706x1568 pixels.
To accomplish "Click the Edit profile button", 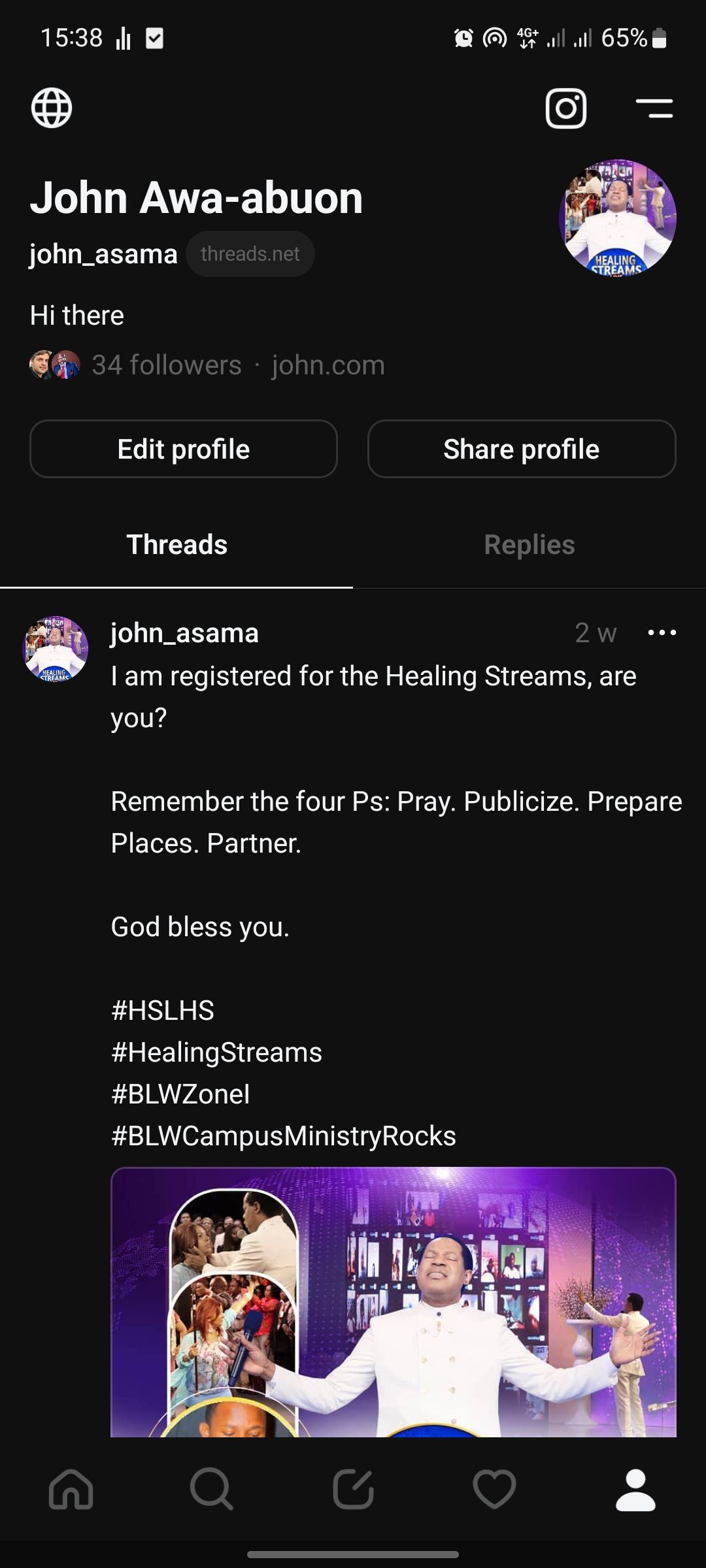I will (183, 449).
